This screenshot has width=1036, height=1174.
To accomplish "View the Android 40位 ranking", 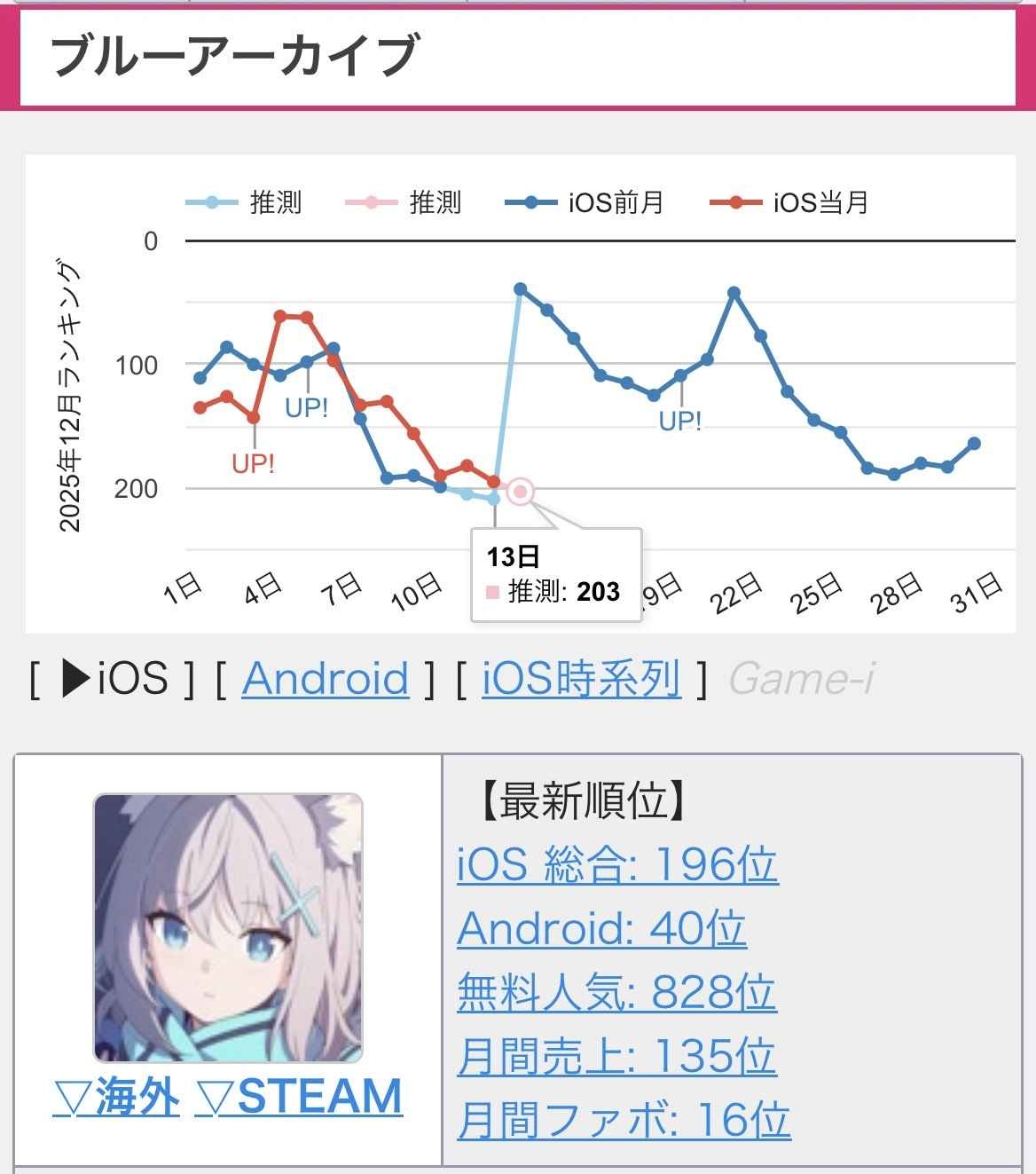I will (x=601, y=928).
